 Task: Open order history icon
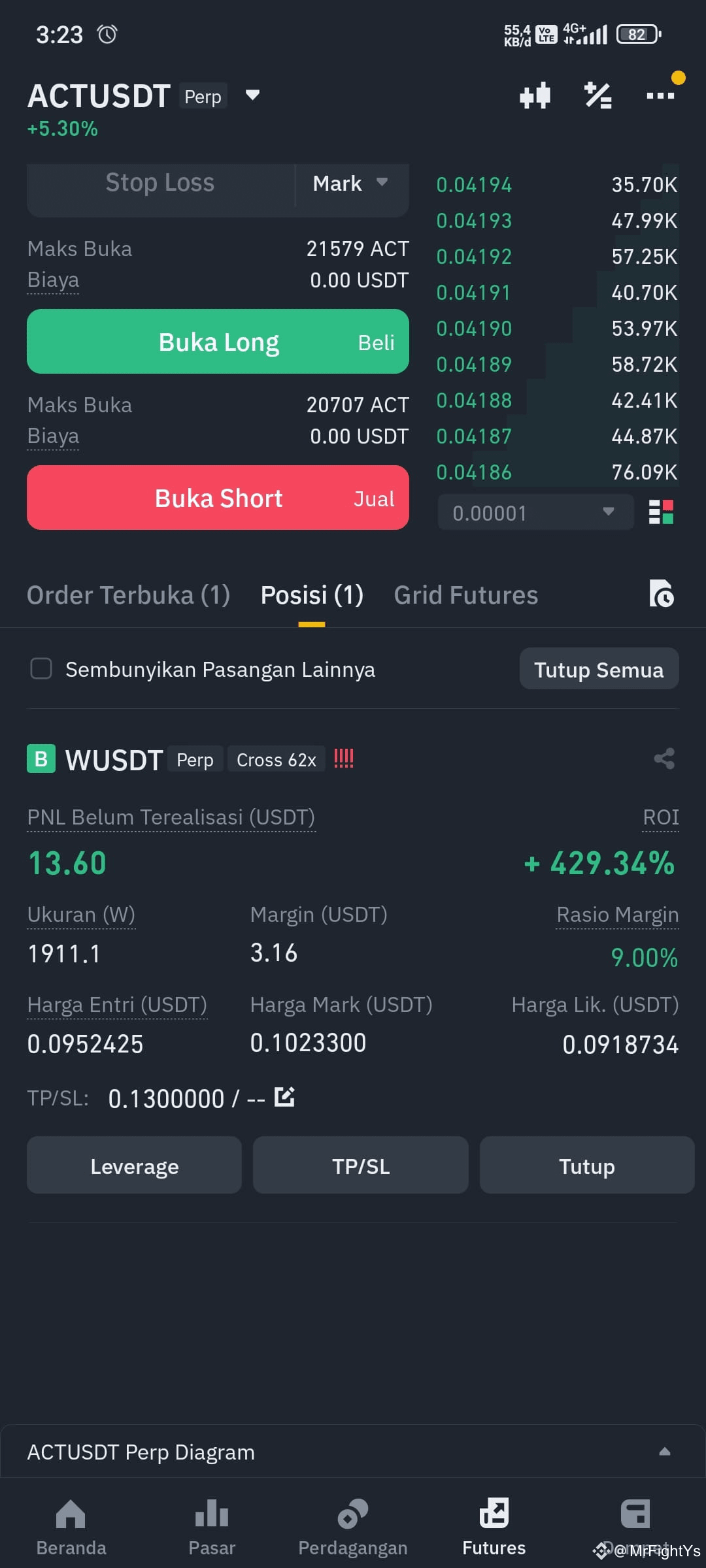point(662,593)
